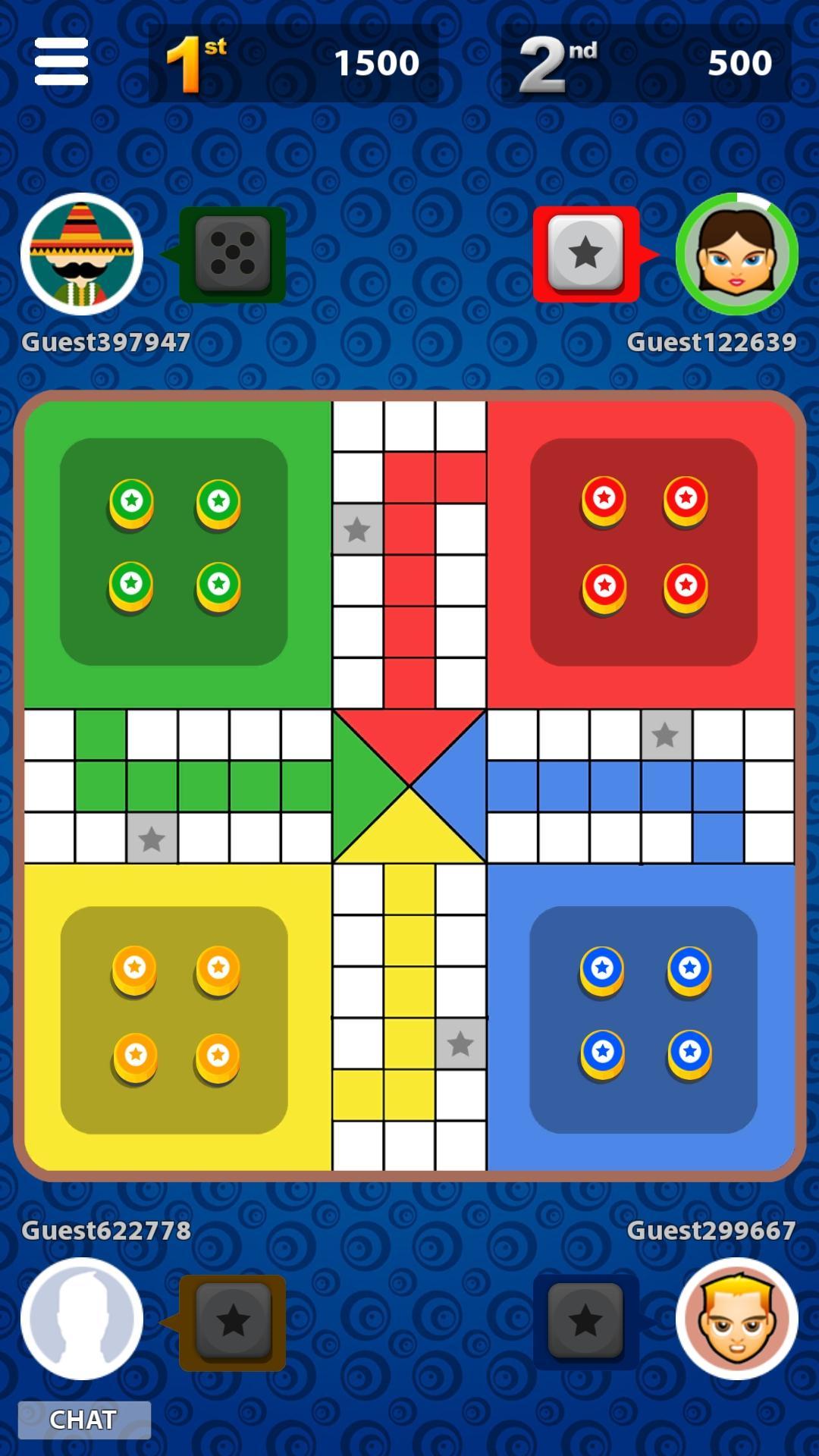819x1456 pixels.
Task: View Guest122639's profile avatar
Action: coord(736,254)
